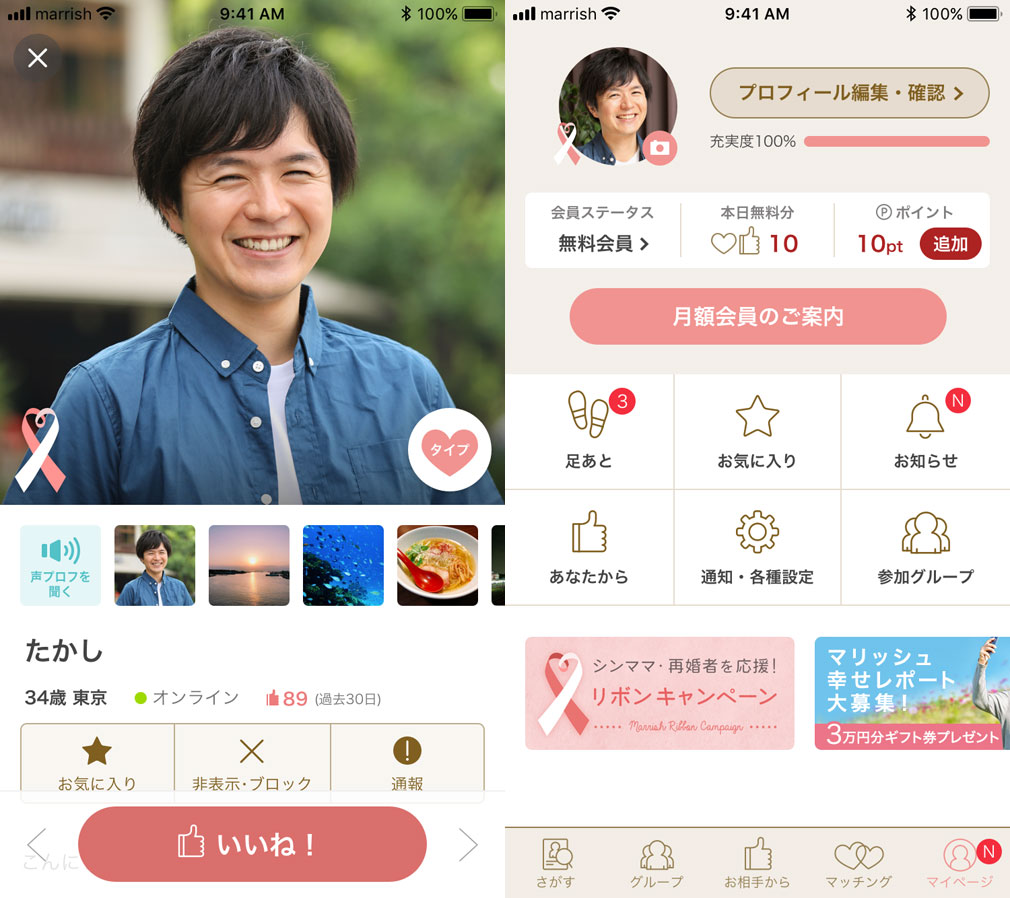Open the リボンキャンペーン banner
The height and width of the screenshot is (898, 1010).
[659, 693]
